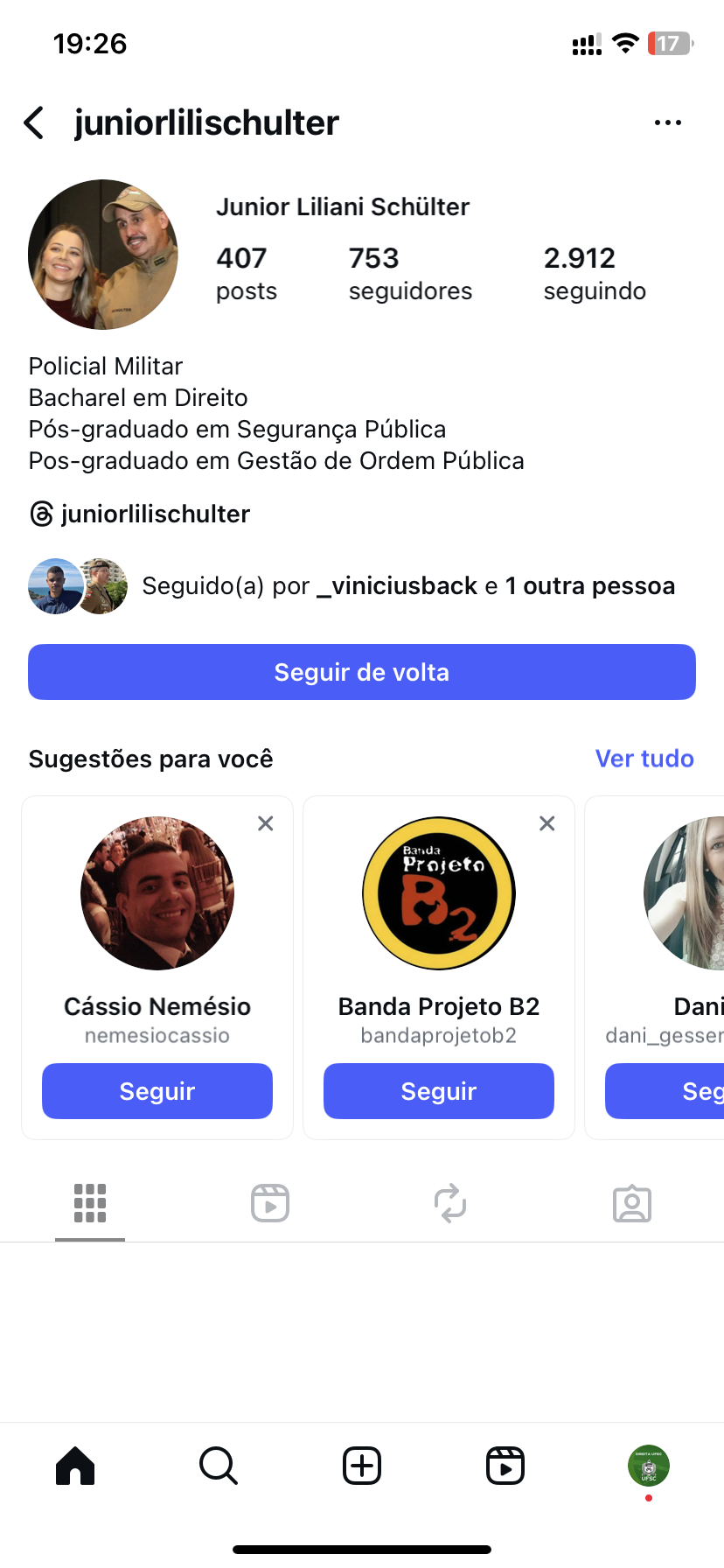Tap Seguir de volta button

tap(362, 672)
